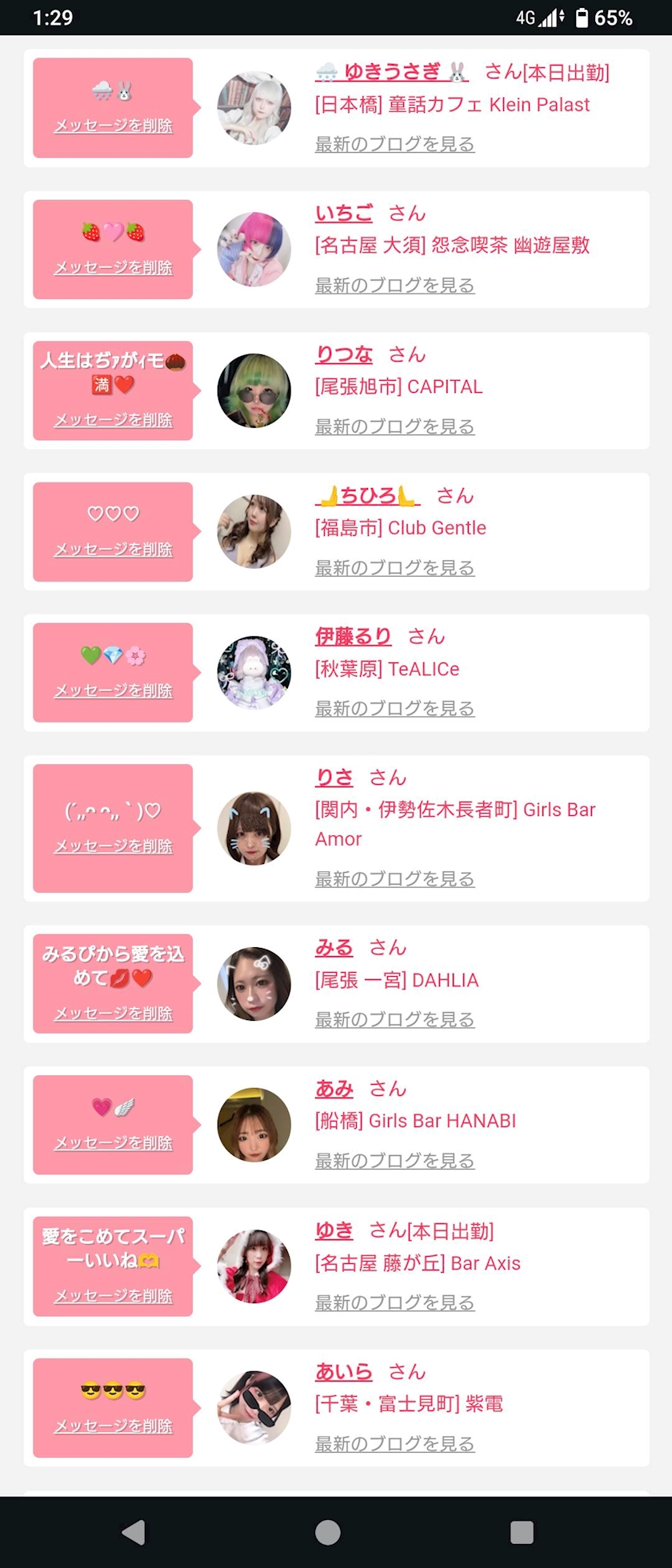View りつな's latest blog
Image resolution: width=672 pixels, height=1568 pixels.
394,426
